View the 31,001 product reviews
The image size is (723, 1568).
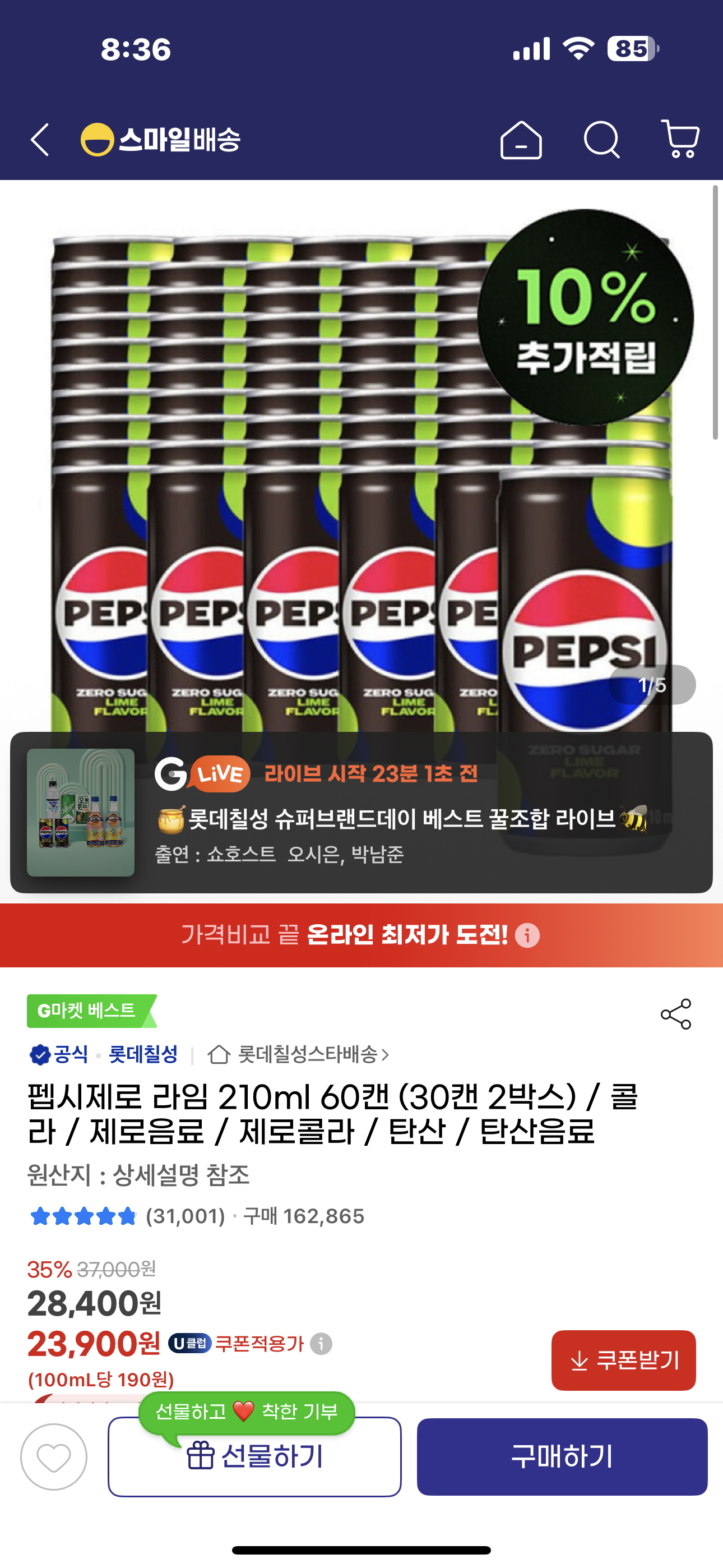pos(185,1216)
